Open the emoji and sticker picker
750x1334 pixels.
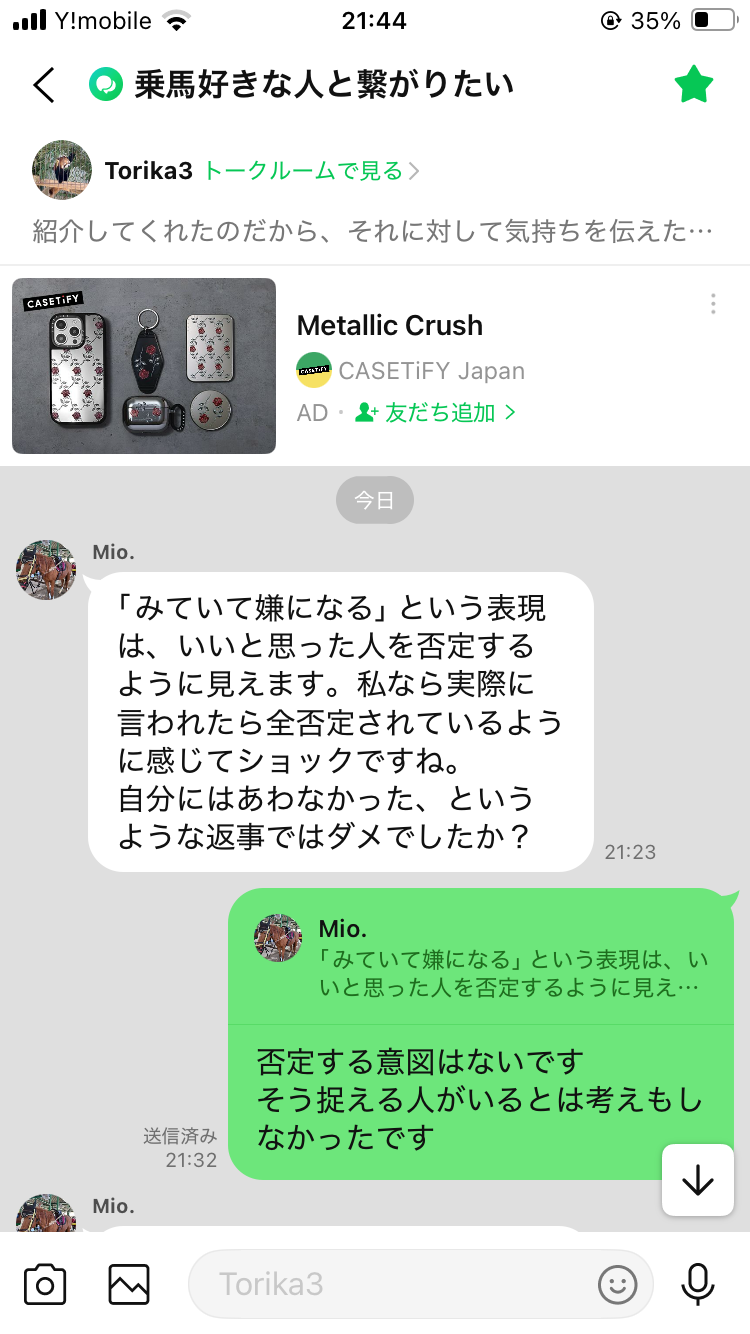point(617,1283)
